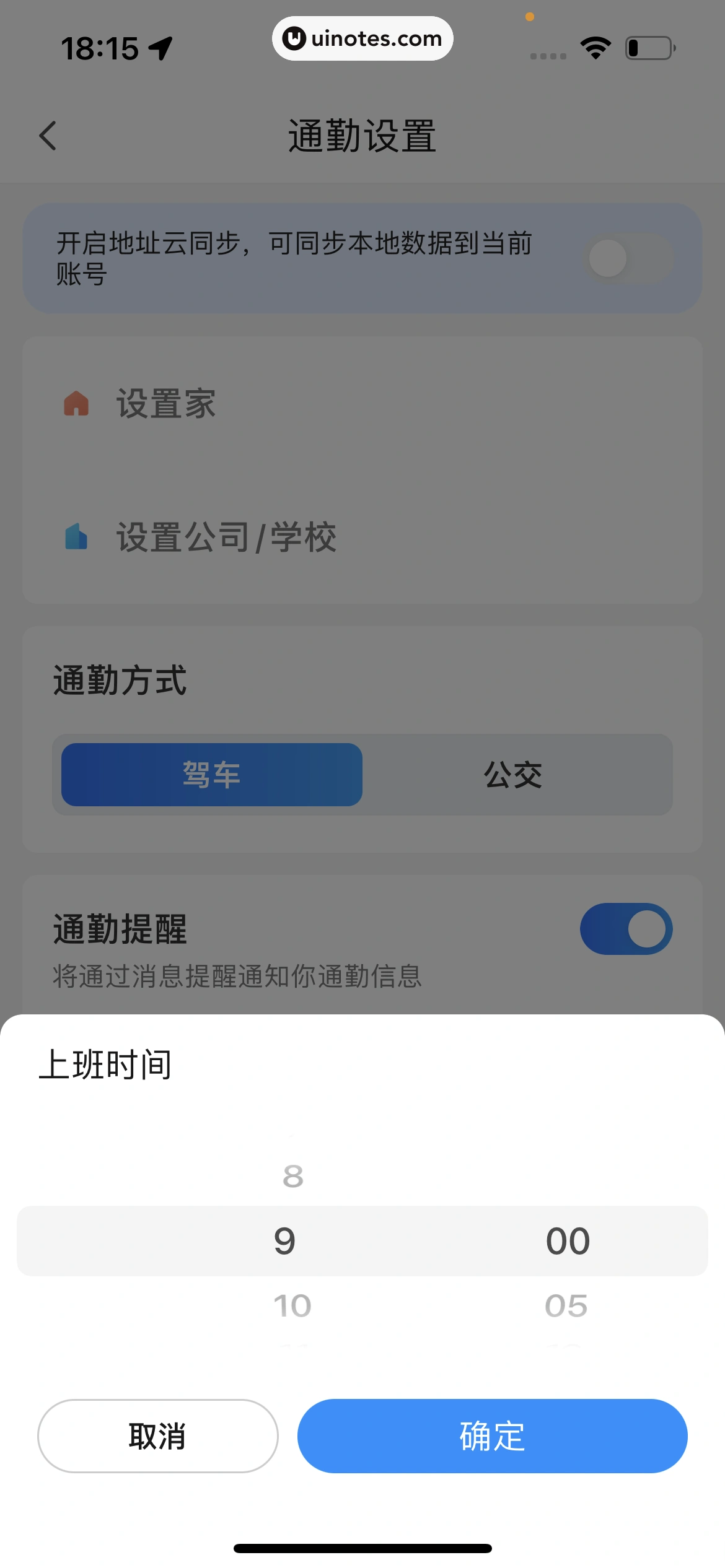Select 公交 as the commute mode

[x=512, y=774]
